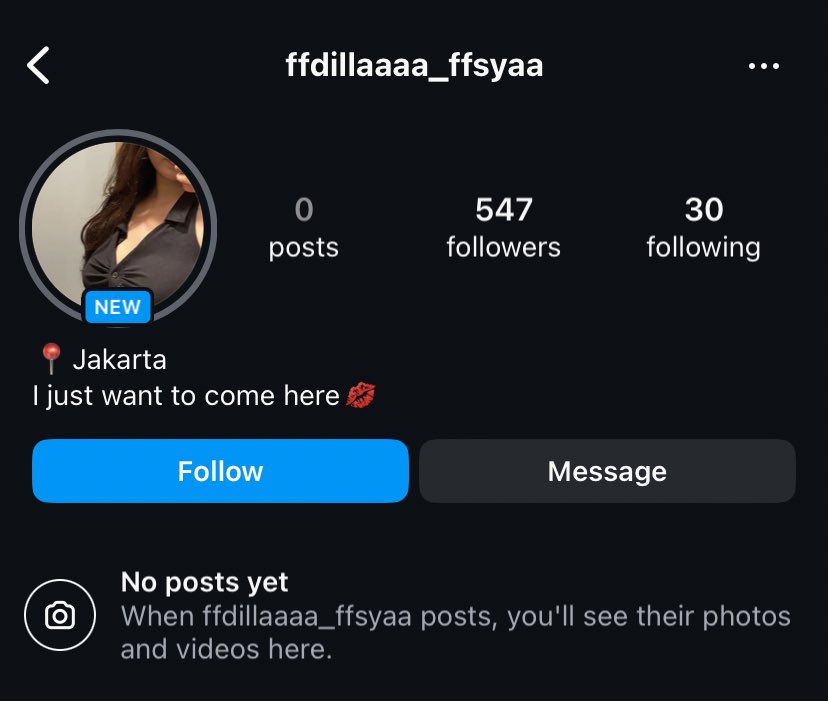Open the 547 followers list
Viewport: 828px width, 701px height.
[x=503, y=227]
